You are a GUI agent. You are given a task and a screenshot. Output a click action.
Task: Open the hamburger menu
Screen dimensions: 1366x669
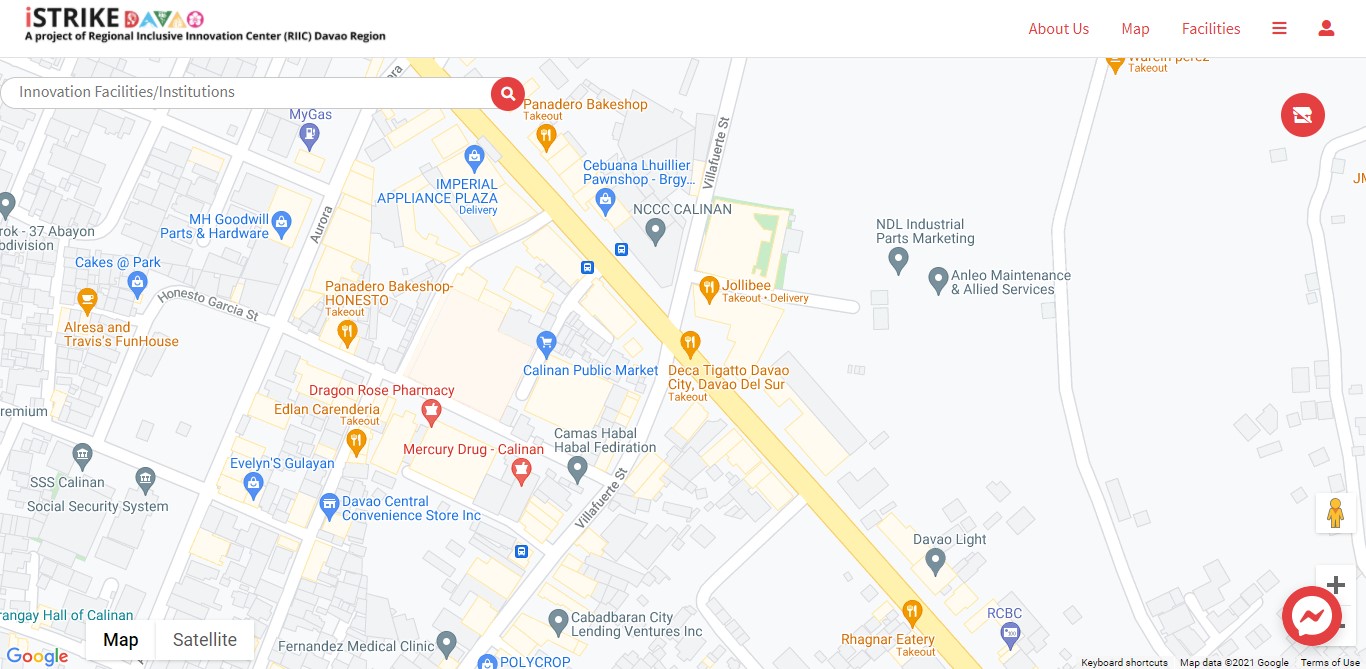pyautogui.click(x=1279, y=29)
